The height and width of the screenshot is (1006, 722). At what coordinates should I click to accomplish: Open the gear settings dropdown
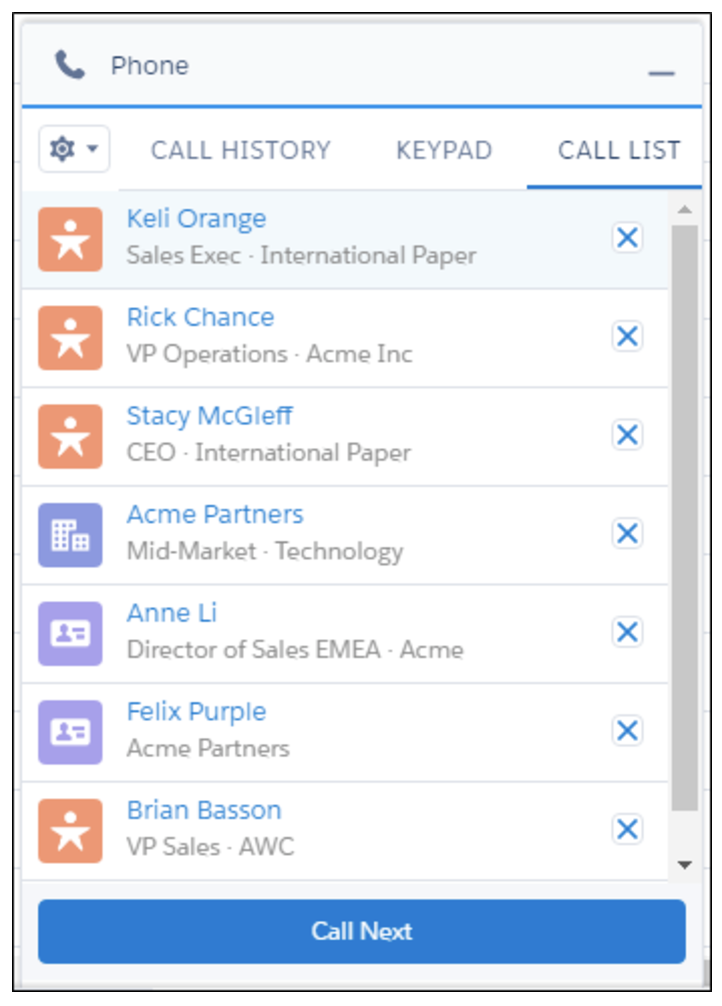(74, 150)
